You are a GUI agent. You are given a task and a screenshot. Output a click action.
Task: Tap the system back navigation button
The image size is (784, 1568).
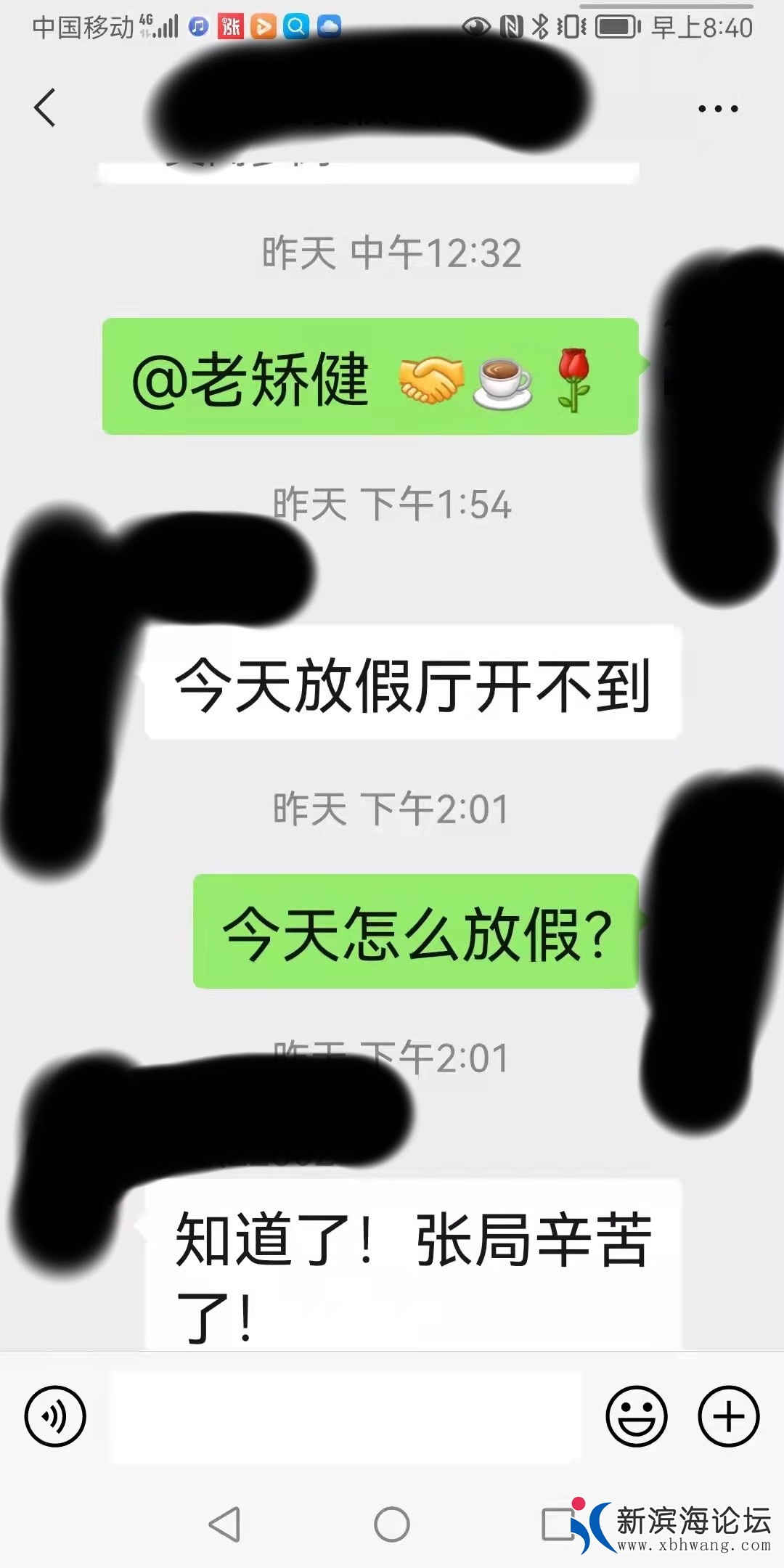click(225, 1524)
